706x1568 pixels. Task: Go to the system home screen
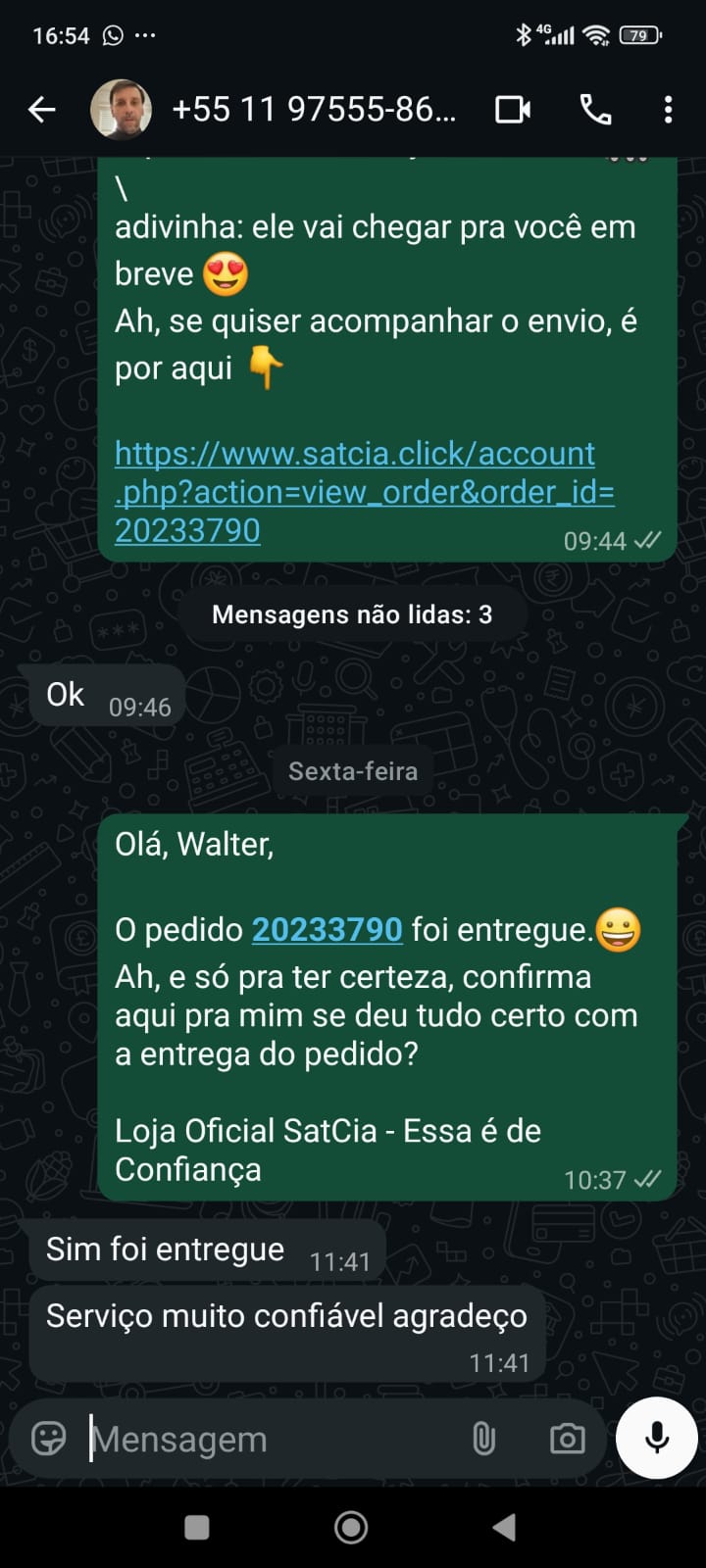pos(351,1527)
